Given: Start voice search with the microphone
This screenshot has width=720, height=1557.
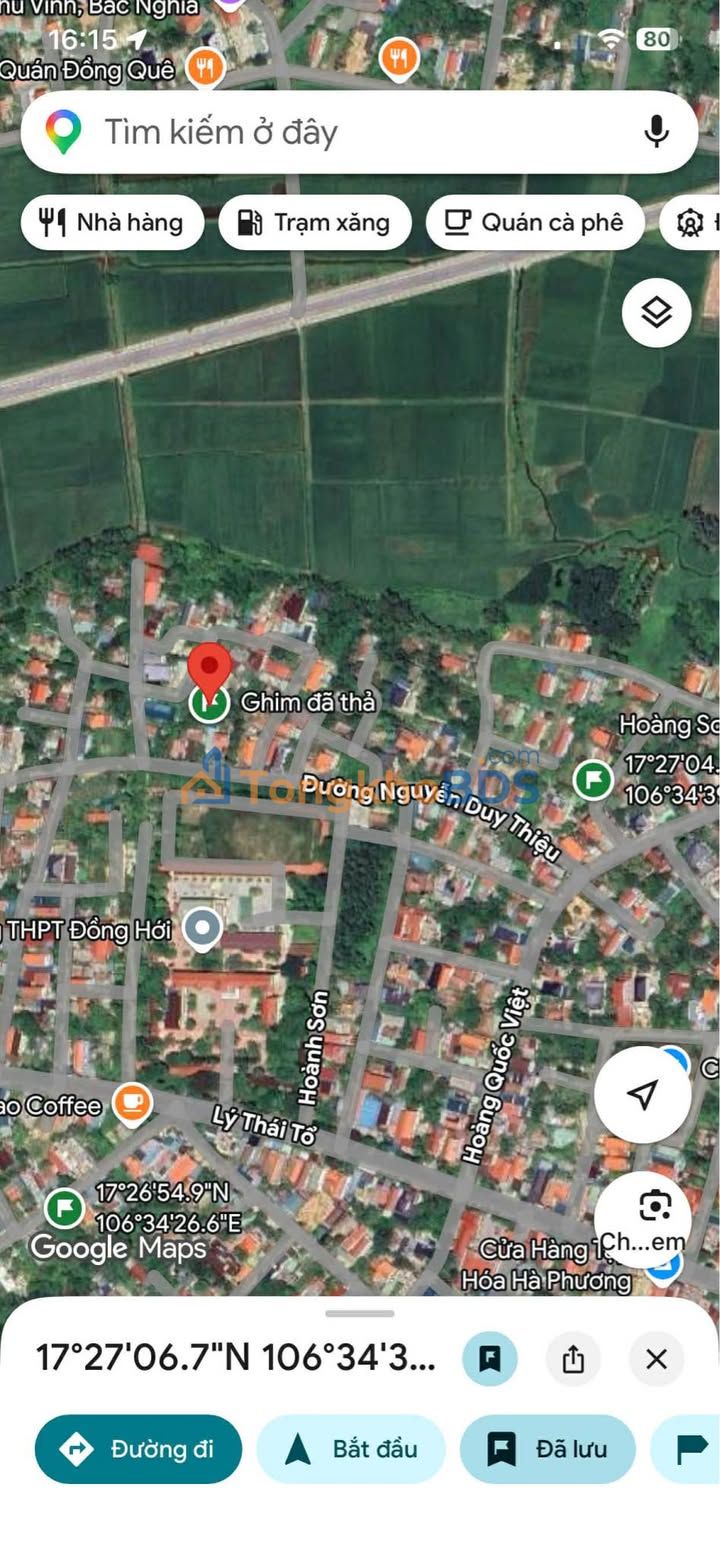Looking at the screenshot, I should (x=656, y=132).
